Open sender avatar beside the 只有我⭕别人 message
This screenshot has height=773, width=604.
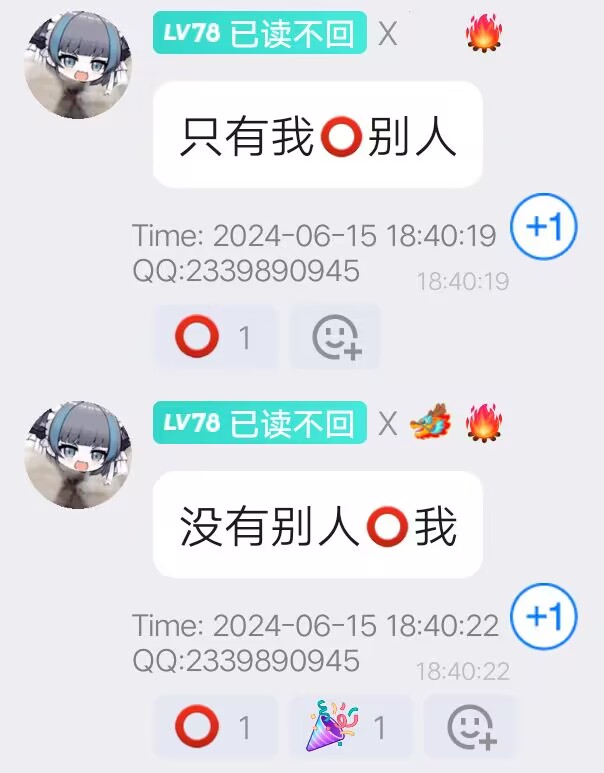(78, 65)
